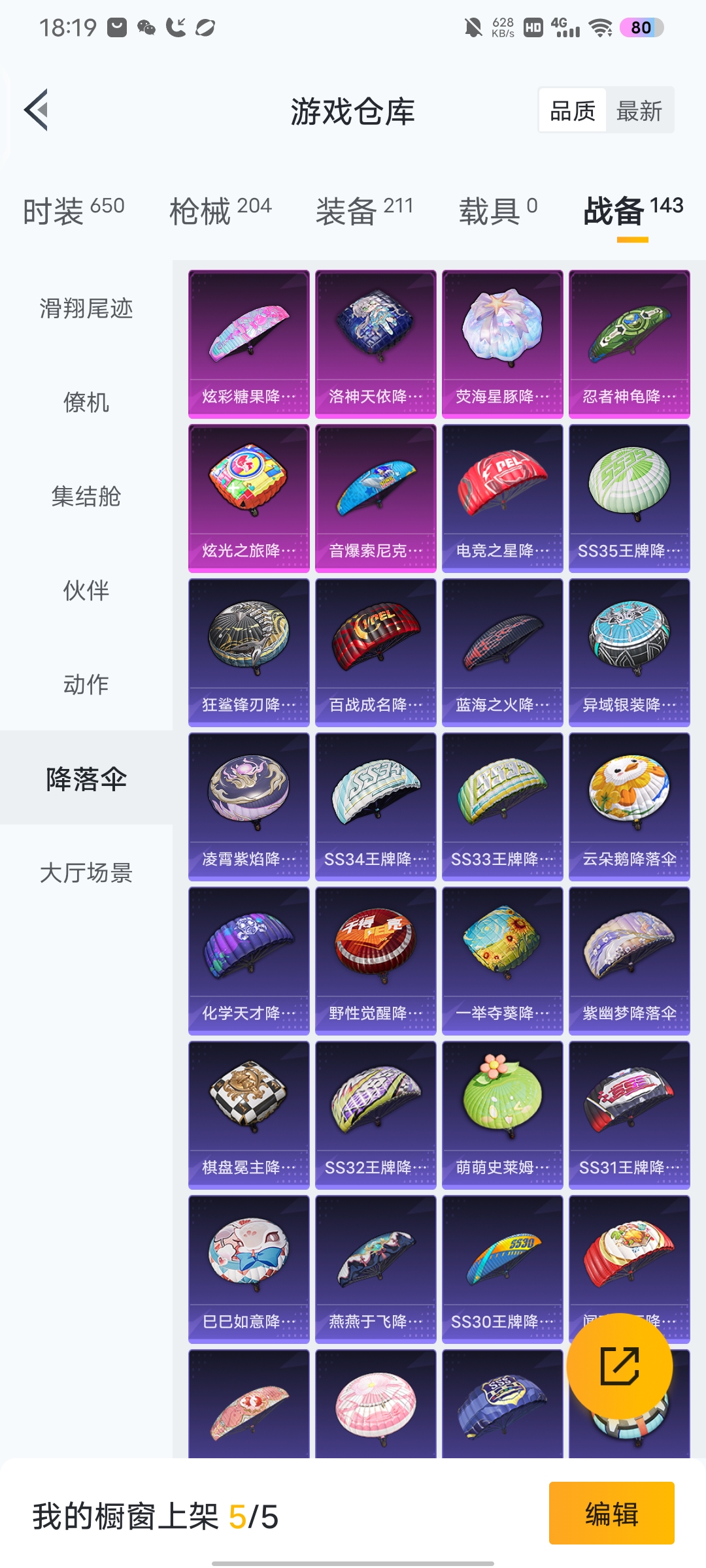Select the 大厅场景 sidebar category

pyautogui.click(x=86, y=873)
